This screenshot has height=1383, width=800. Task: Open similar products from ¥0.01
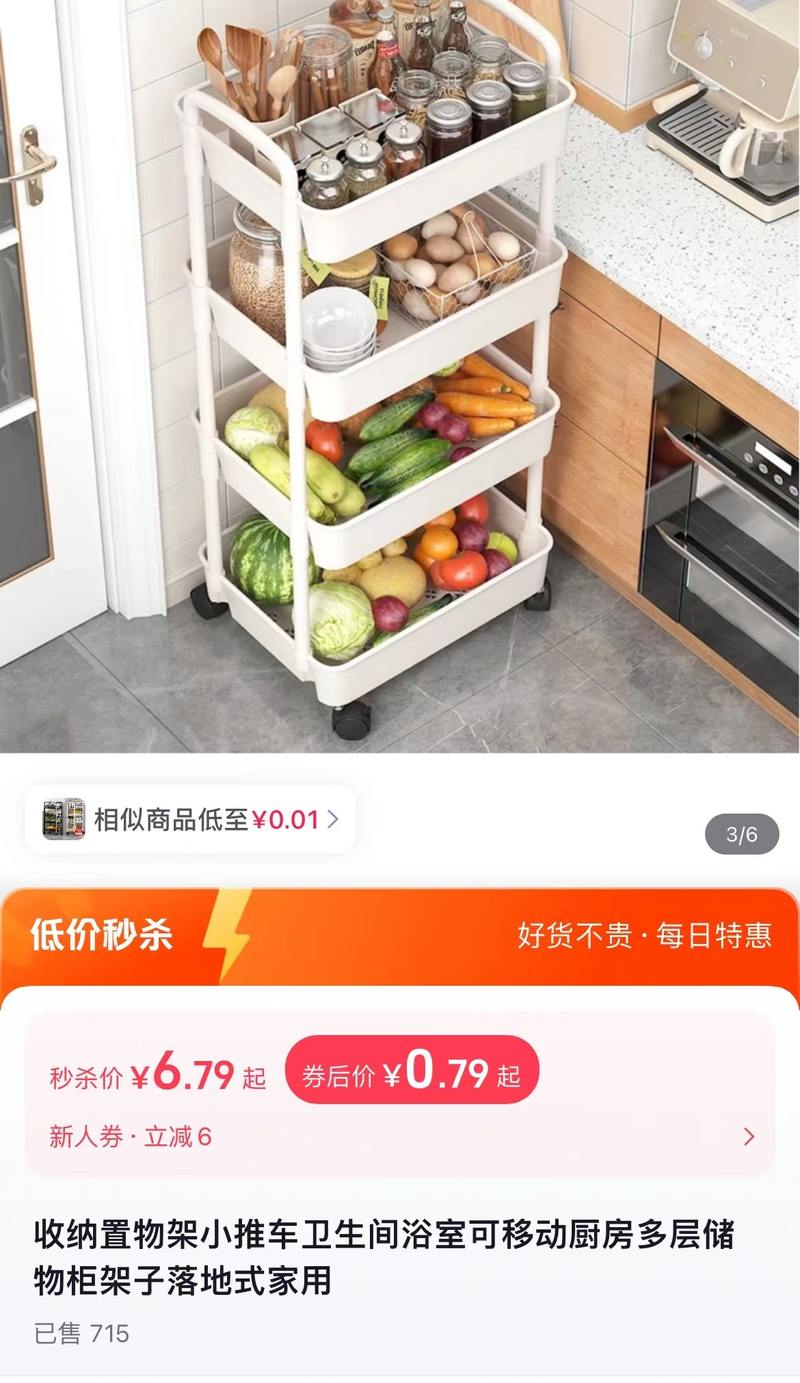190,820
